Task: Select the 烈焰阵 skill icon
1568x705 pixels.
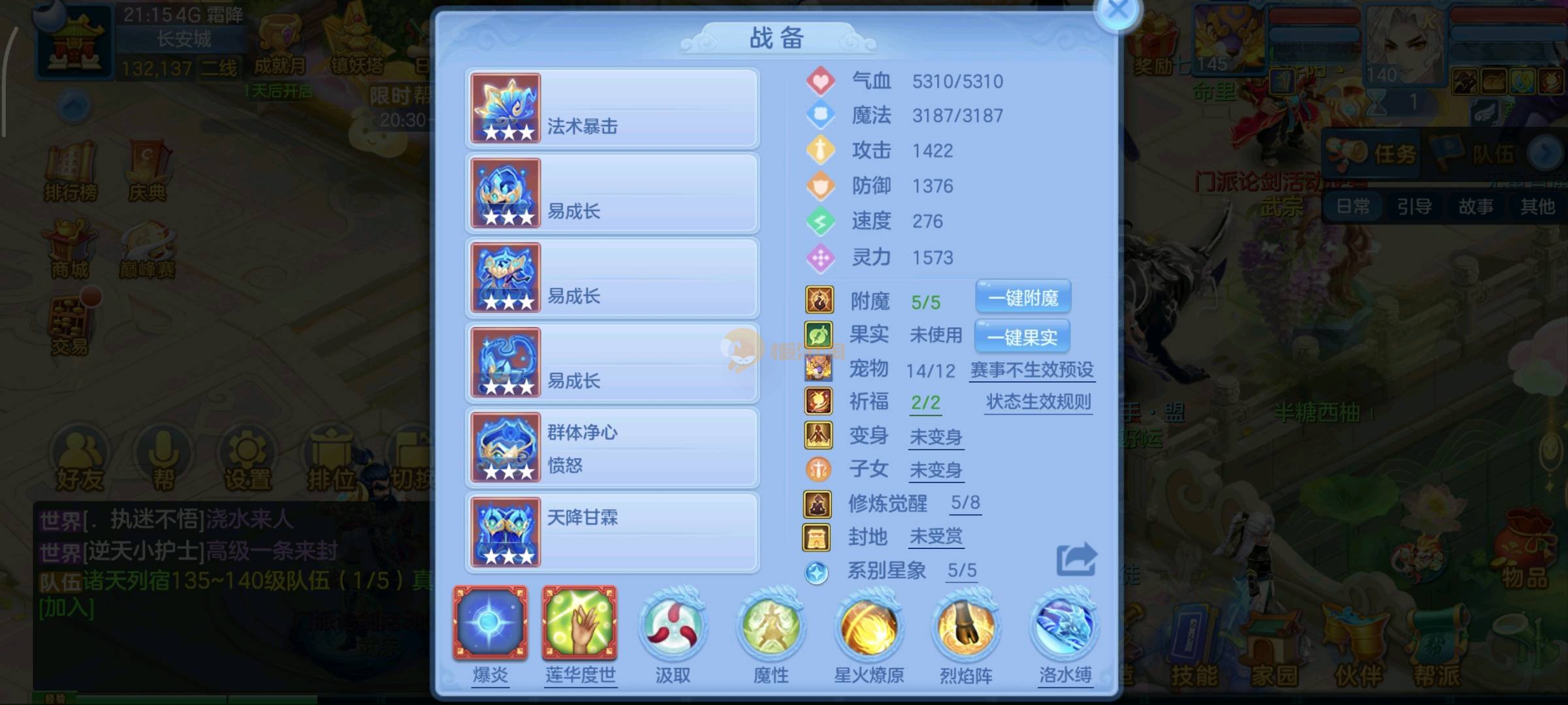Action: click(967, 625)
